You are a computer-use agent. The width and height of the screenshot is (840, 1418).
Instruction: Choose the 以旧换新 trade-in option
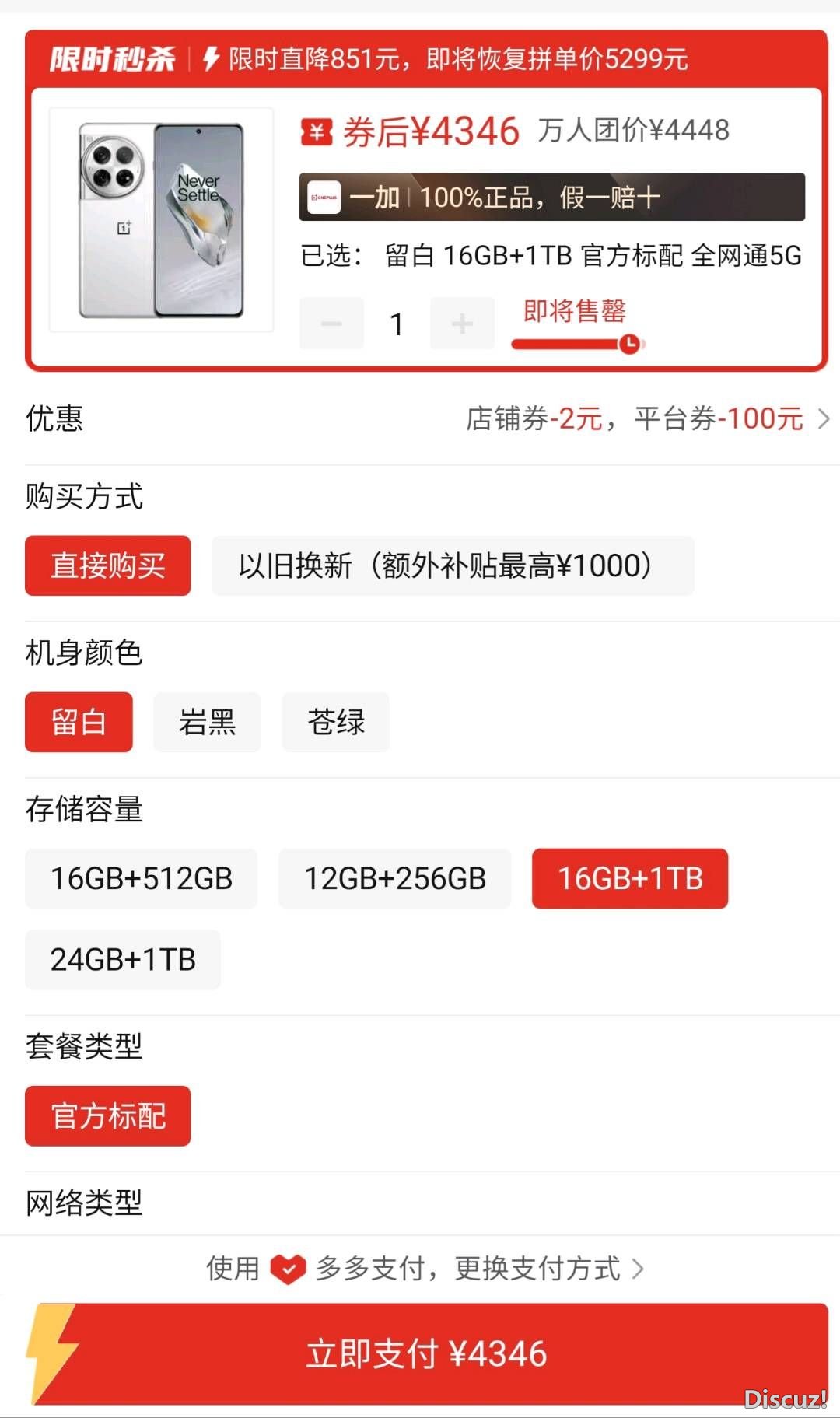(452, 566)
